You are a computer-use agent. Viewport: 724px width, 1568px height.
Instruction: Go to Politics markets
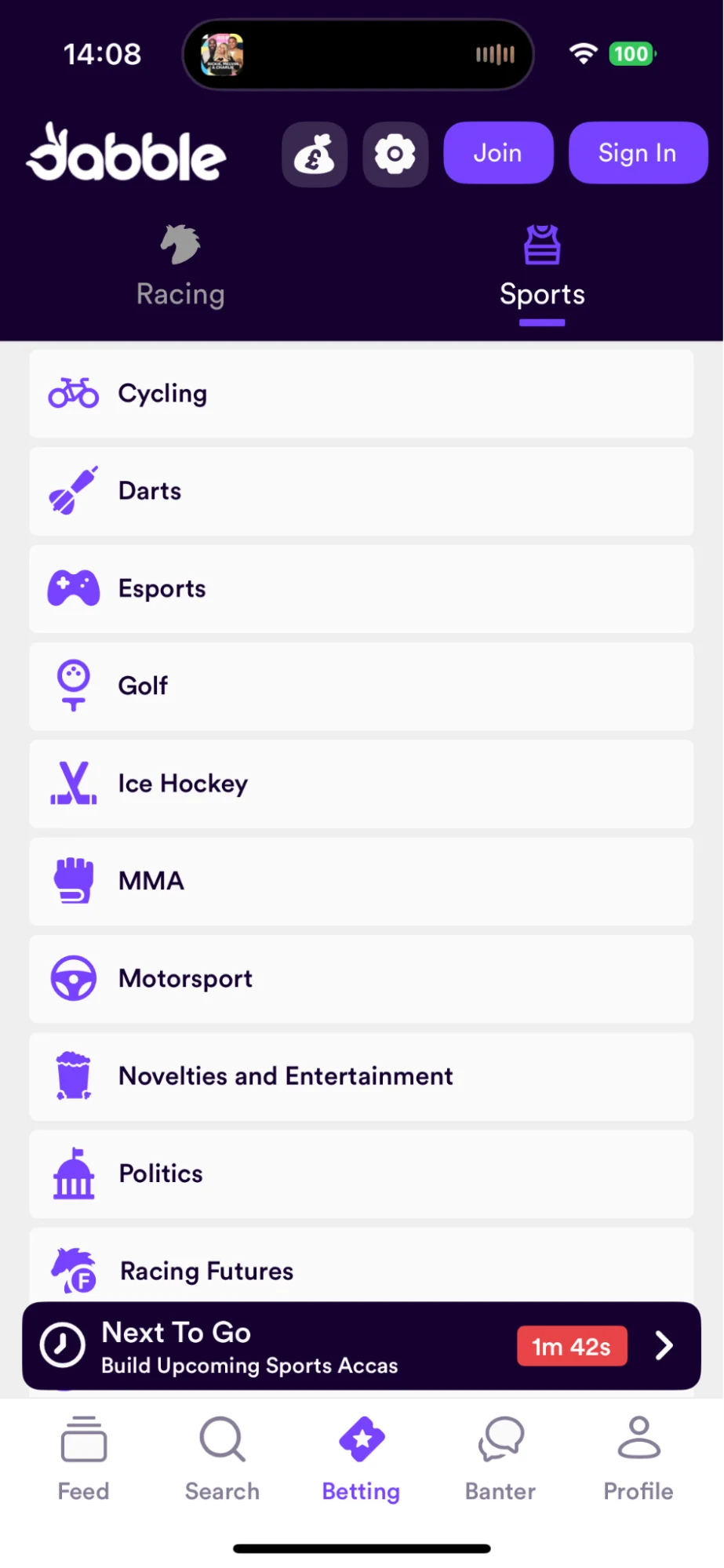[362, 1173]
